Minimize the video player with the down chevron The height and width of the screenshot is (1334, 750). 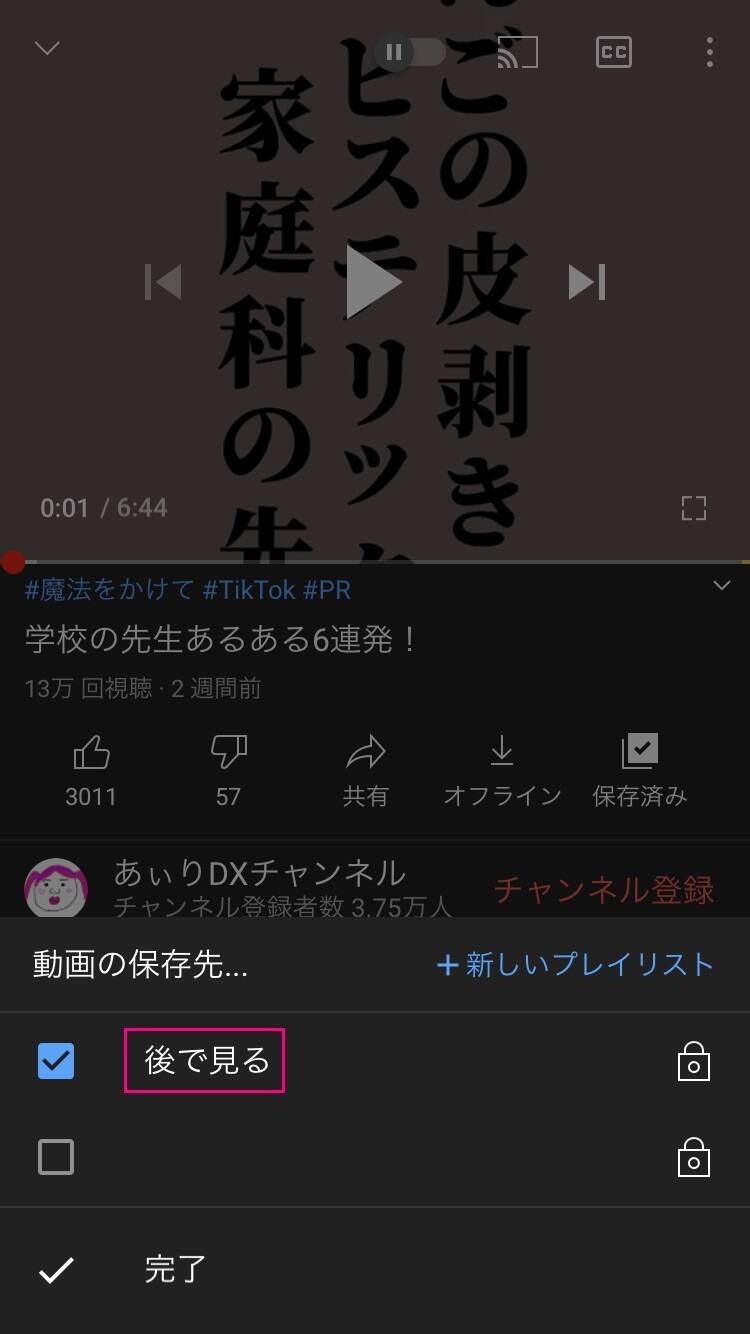(47, 48)
